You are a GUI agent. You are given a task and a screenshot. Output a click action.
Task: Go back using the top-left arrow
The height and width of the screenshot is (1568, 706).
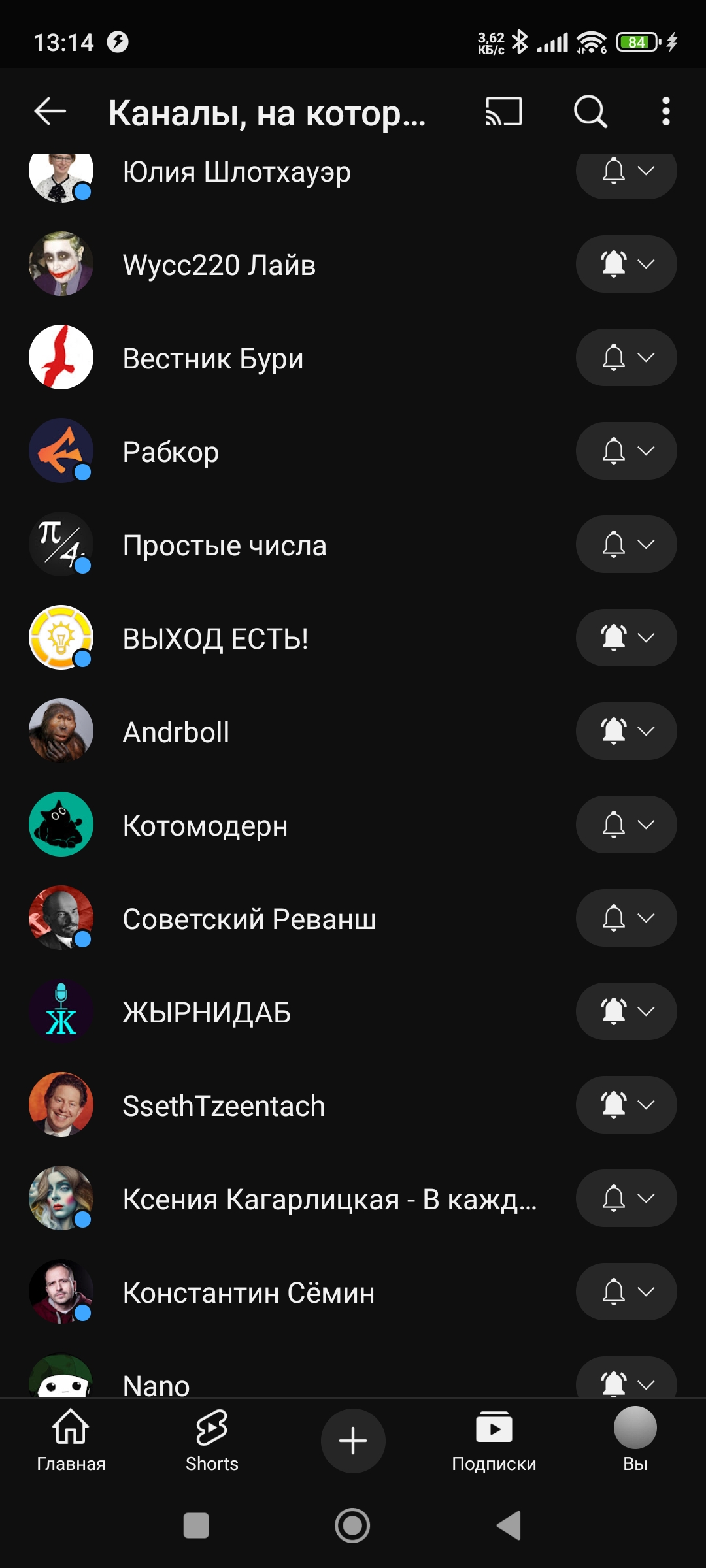coord(50,112)
